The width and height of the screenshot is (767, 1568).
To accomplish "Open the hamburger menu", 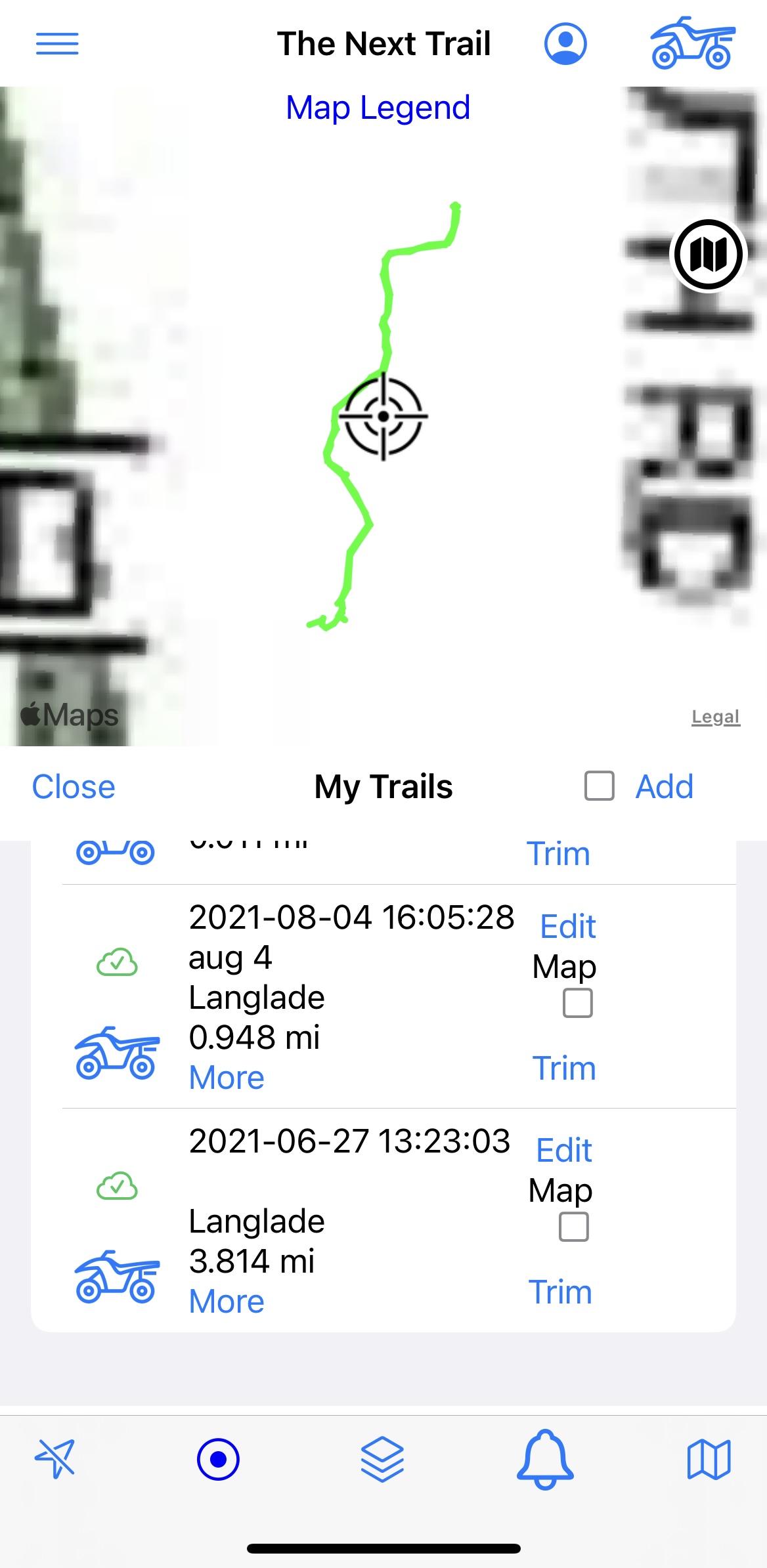I will (x=57, y=44).
